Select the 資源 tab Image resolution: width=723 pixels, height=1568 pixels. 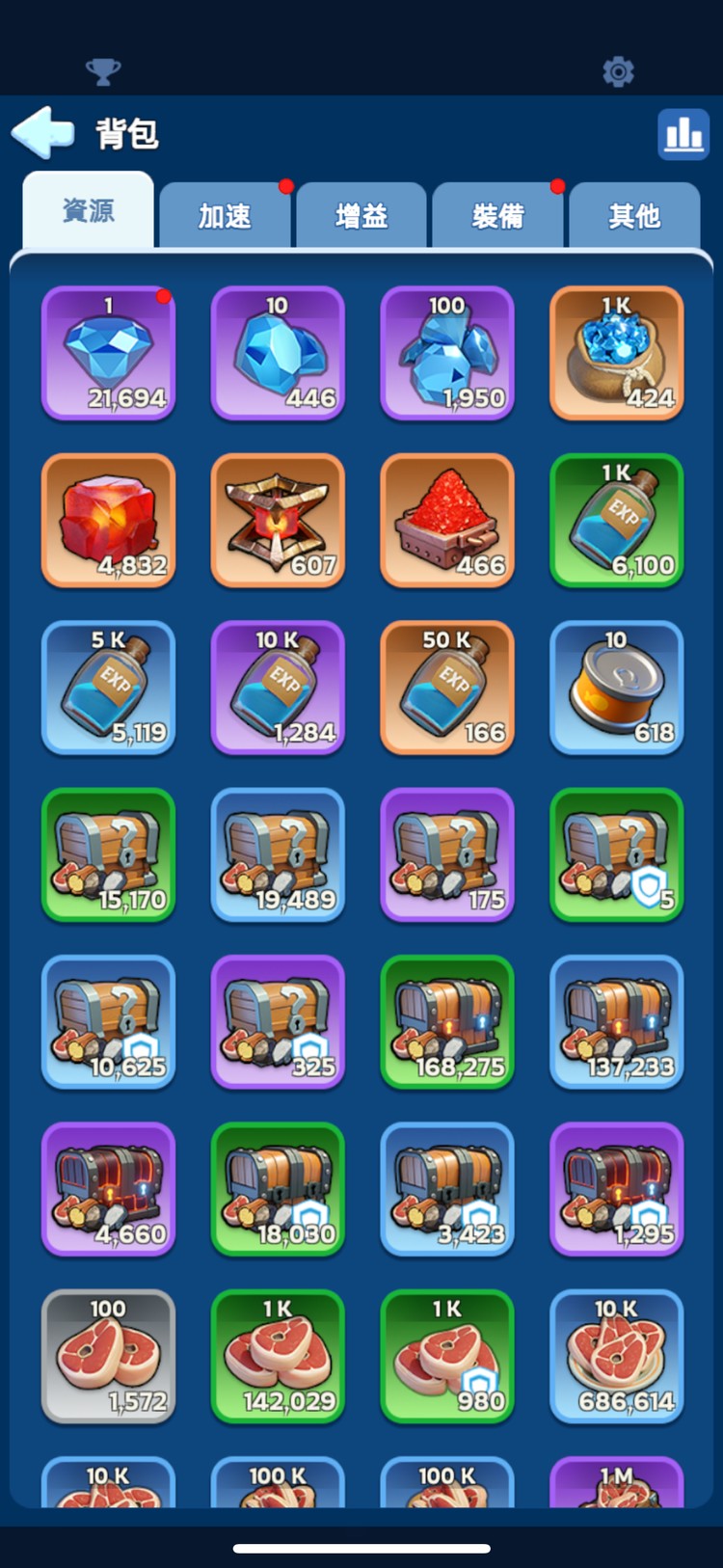[89, 211]
